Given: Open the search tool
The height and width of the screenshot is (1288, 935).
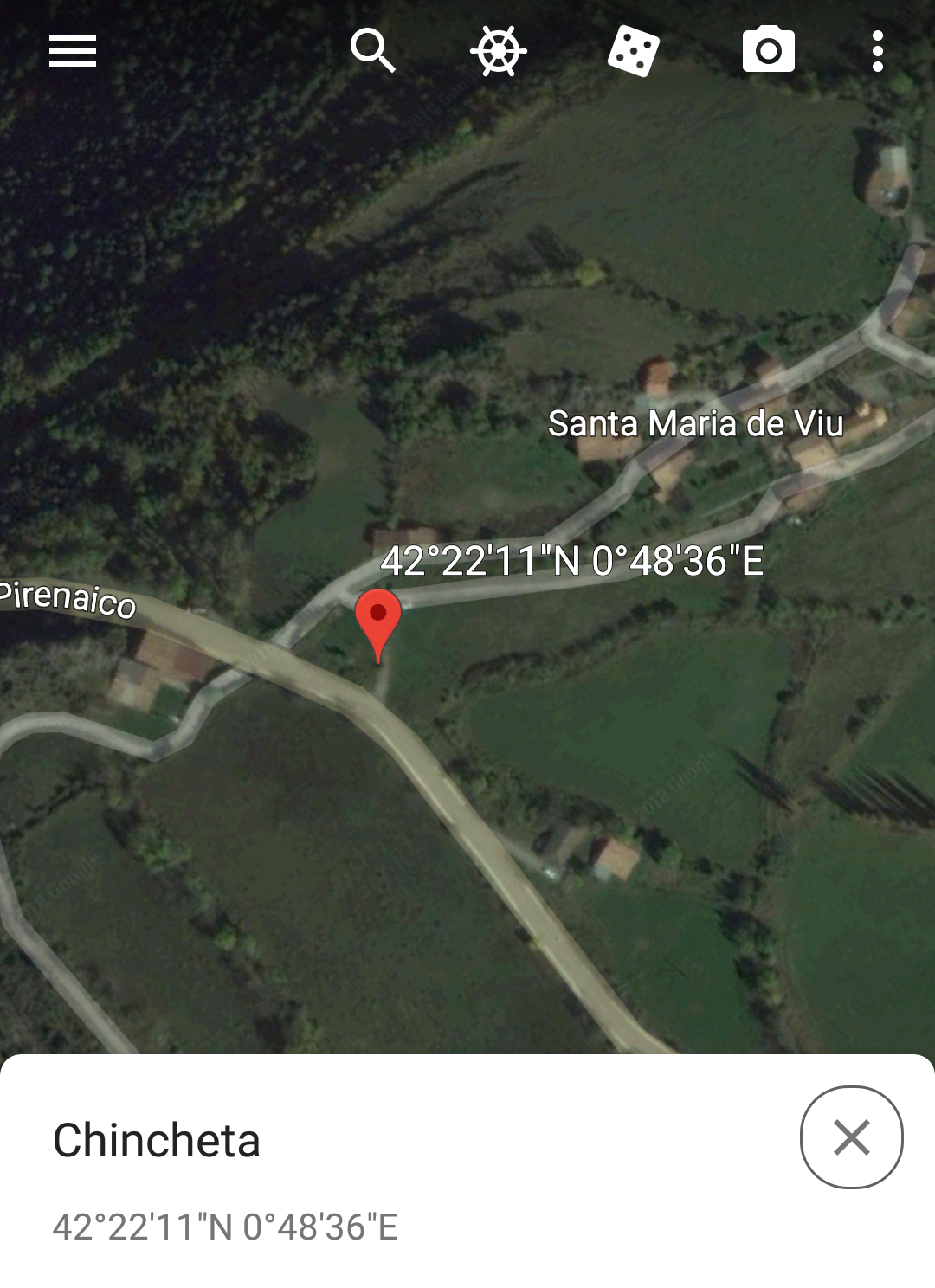Looking at the screenshot, I should 372,50.
